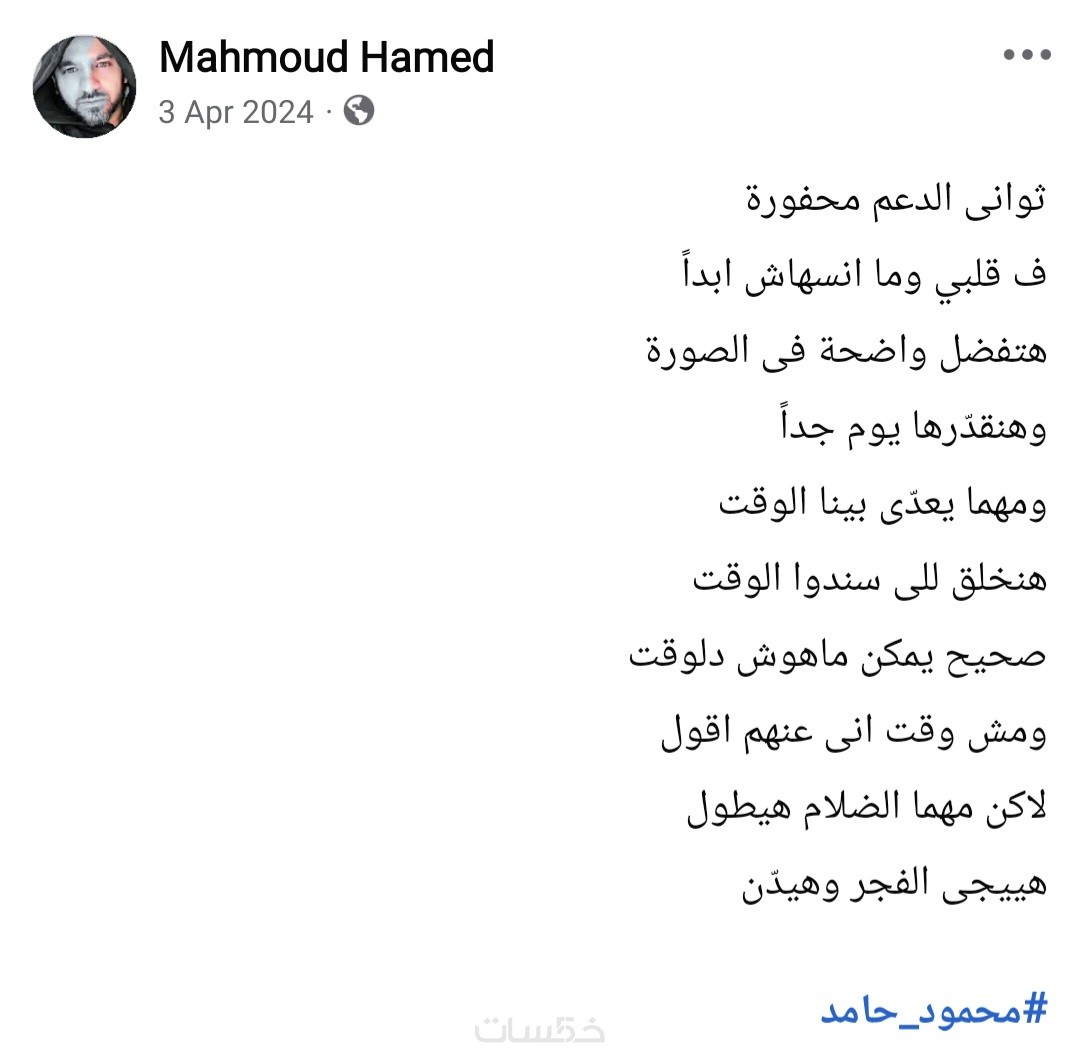Viewport: 1080px width, 1064px height.
Task: Visit Mahmoud Hamed's profile via his name
Action: click(326, 57)
